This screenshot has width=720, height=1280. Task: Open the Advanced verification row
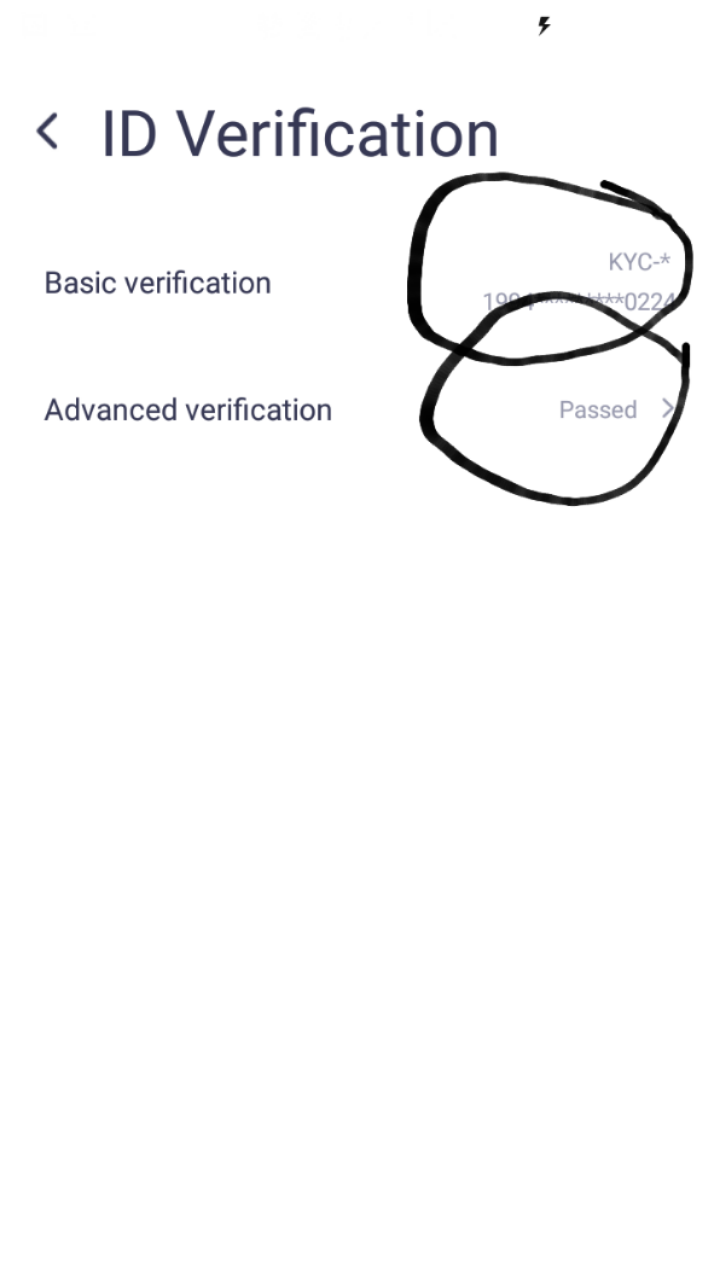[x=360, y=410]
